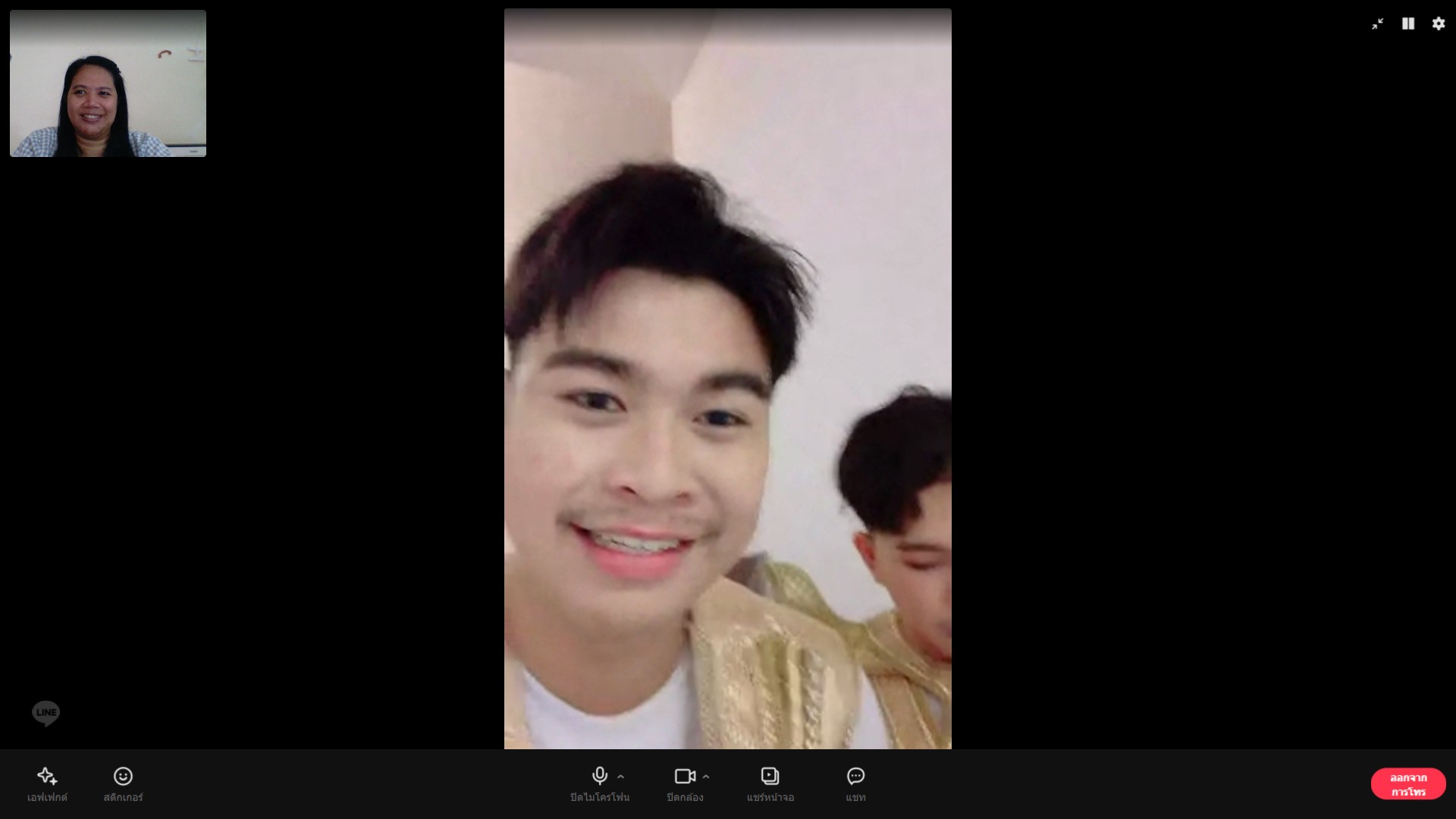This screenshot has height=819, width=1456.
Task: Open the call chat (แชท)
Action: [x=855, y=783]
